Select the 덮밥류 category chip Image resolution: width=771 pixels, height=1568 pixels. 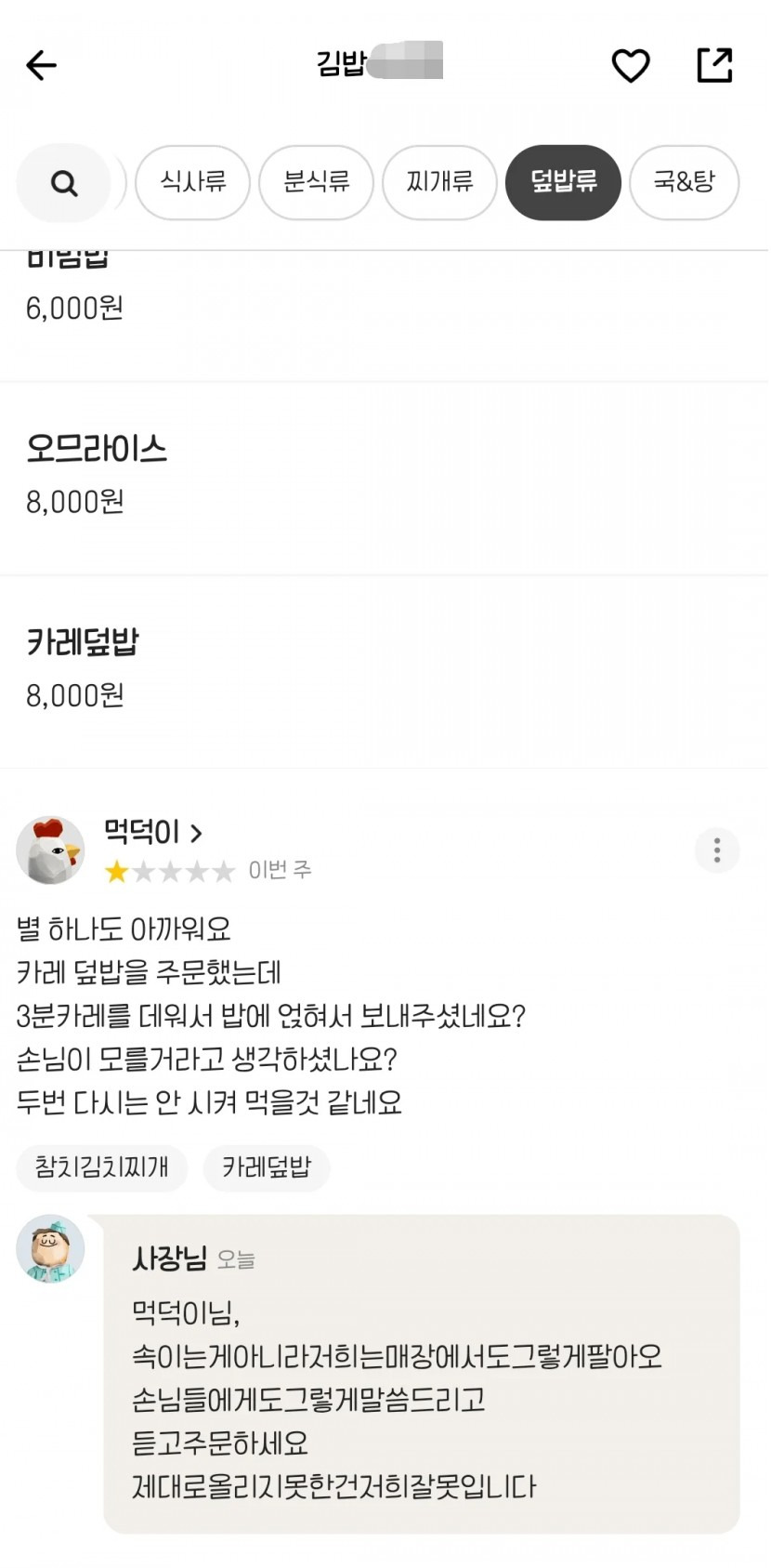(563, 182)
